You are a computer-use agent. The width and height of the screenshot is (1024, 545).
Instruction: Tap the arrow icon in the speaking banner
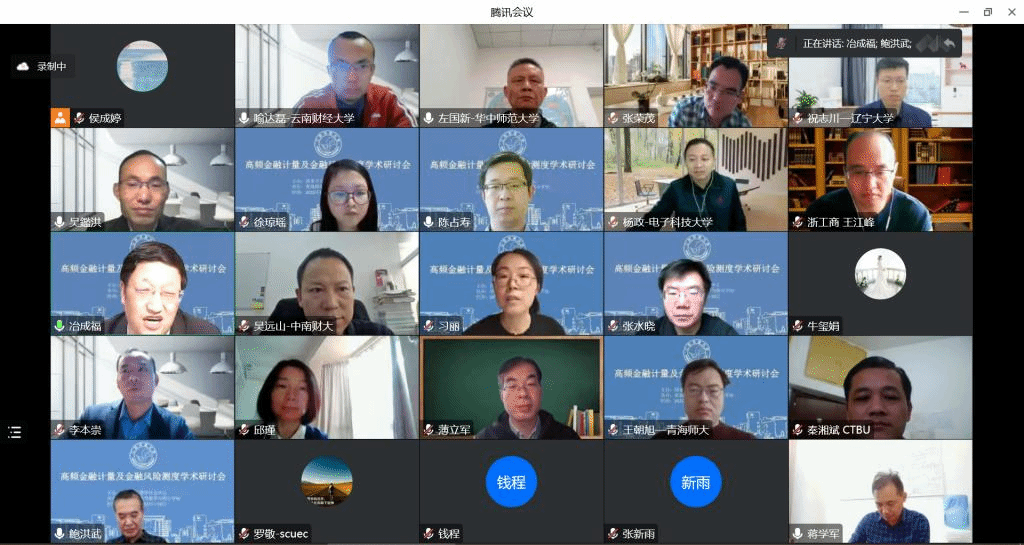[x=948, y=43]
